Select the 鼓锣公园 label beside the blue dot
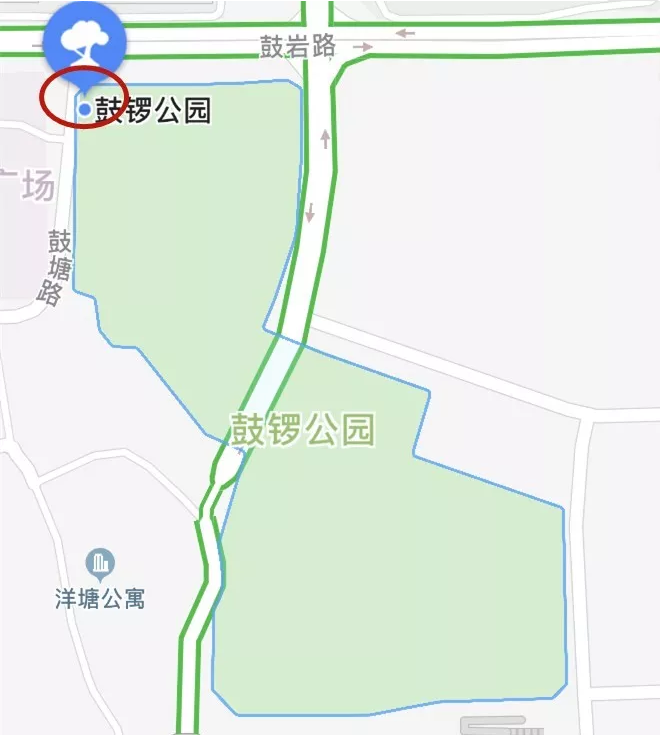 153,110
